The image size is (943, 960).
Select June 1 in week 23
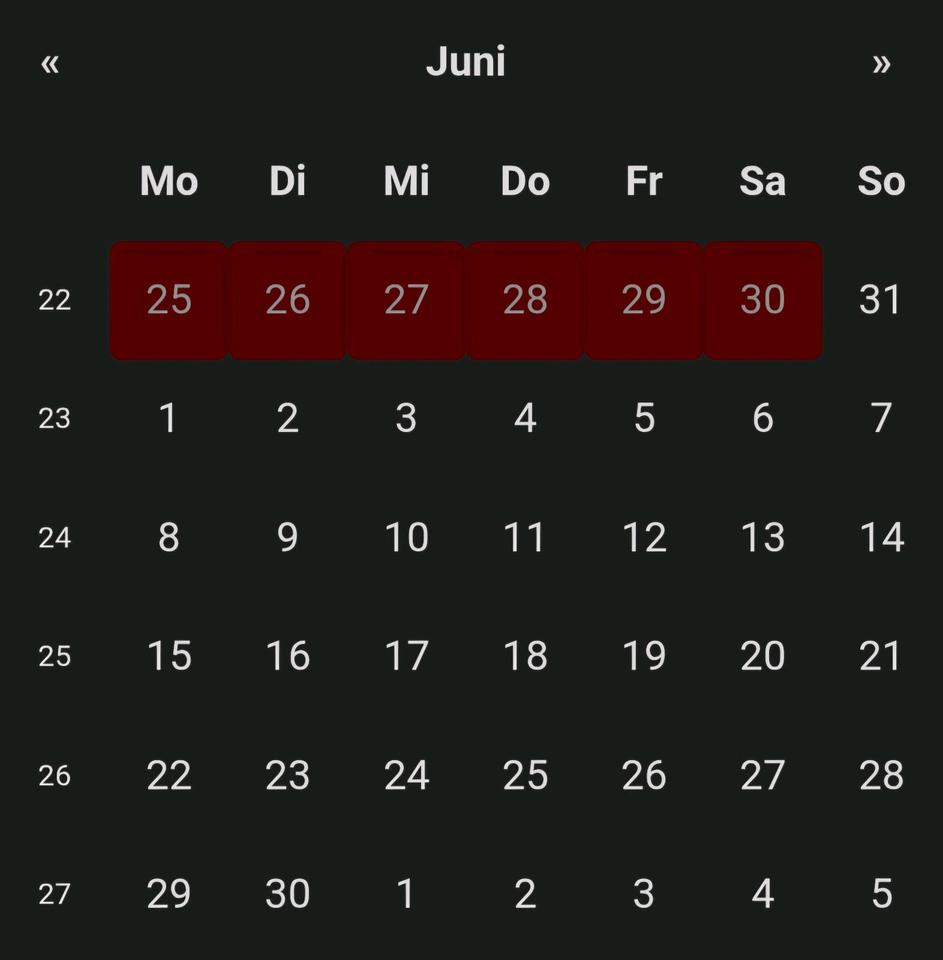click(x=168, y=418)
